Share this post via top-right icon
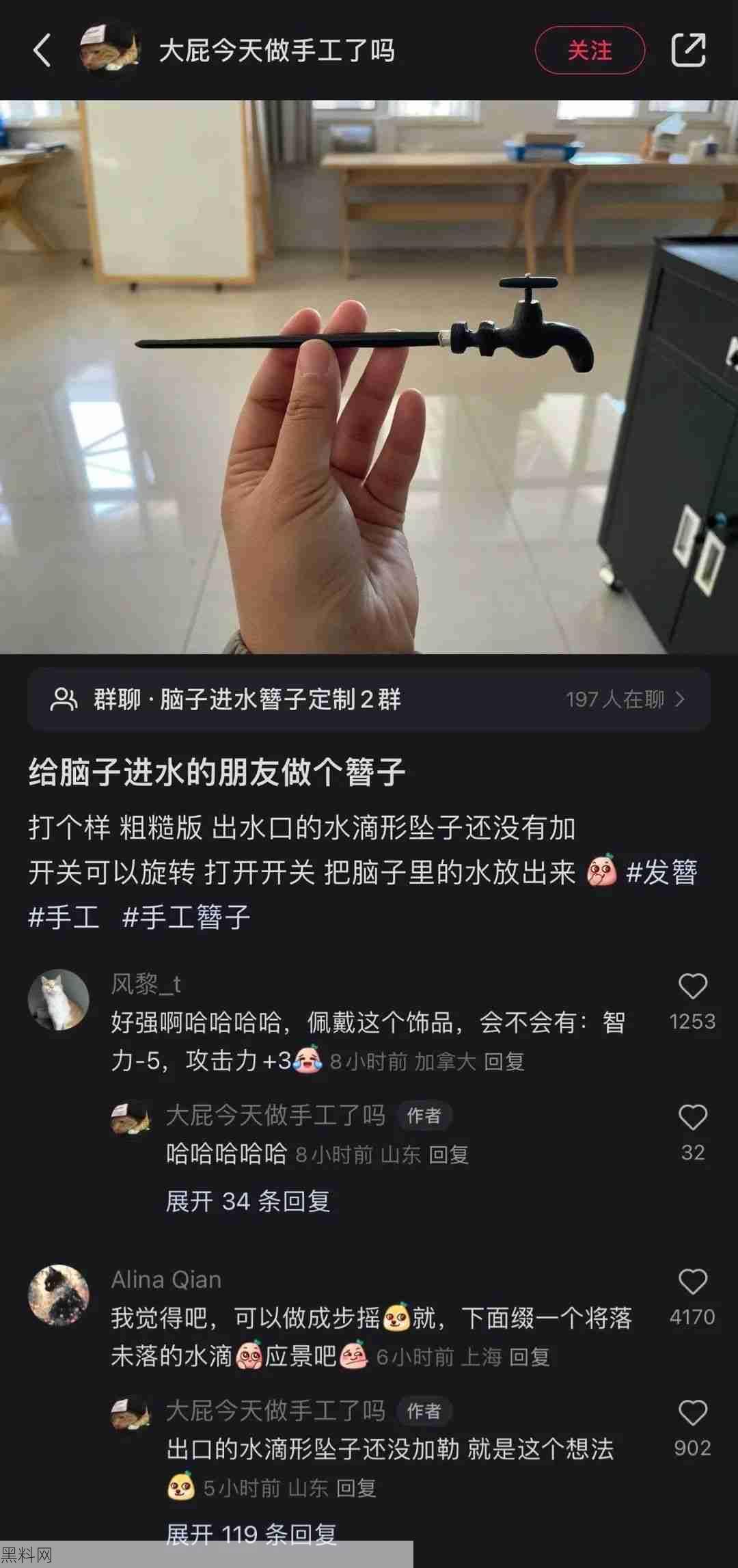The image size is (738, 1568). click(688, 50)
